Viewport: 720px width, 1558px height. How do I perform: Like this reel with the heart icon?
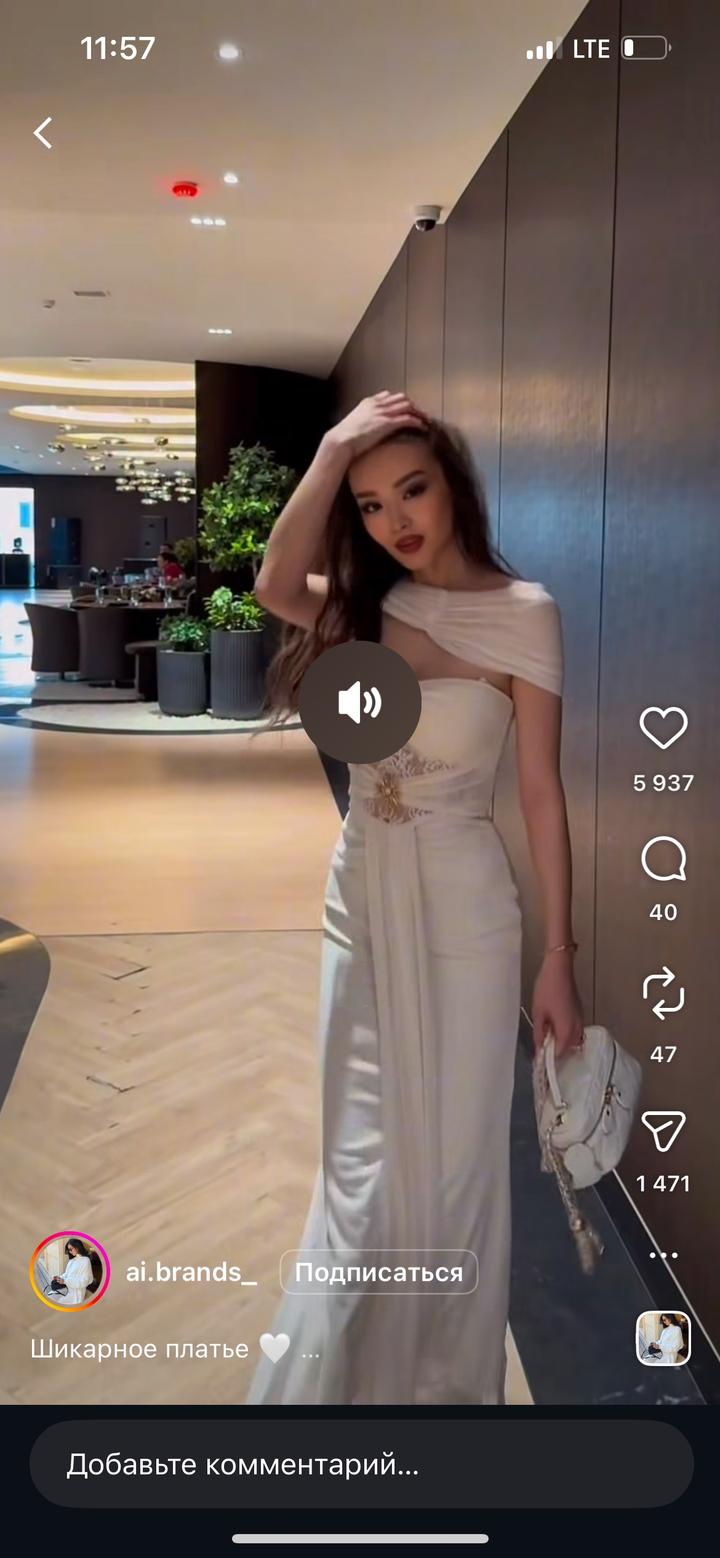tap(663, 728)
